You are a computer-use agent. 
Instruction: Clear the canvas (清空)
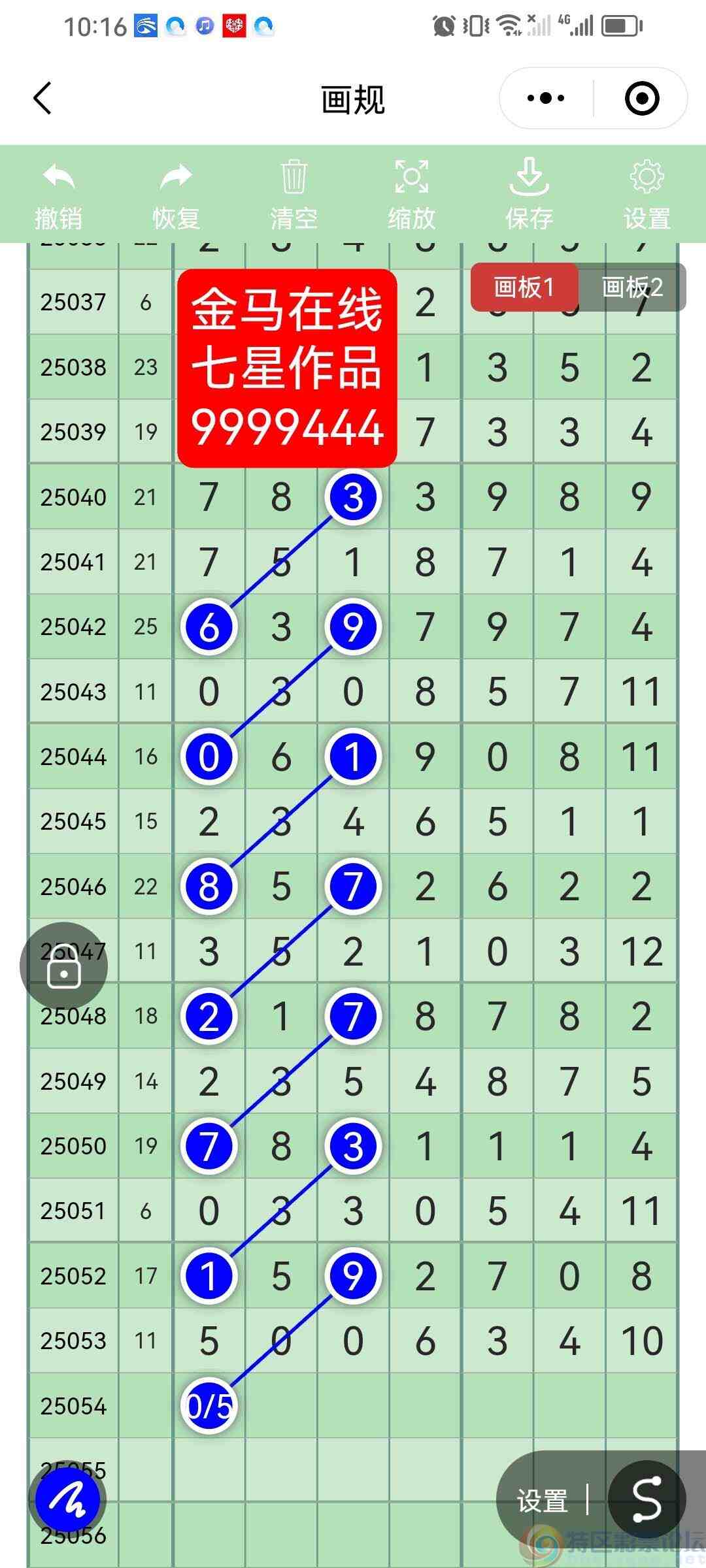point(294,195)
